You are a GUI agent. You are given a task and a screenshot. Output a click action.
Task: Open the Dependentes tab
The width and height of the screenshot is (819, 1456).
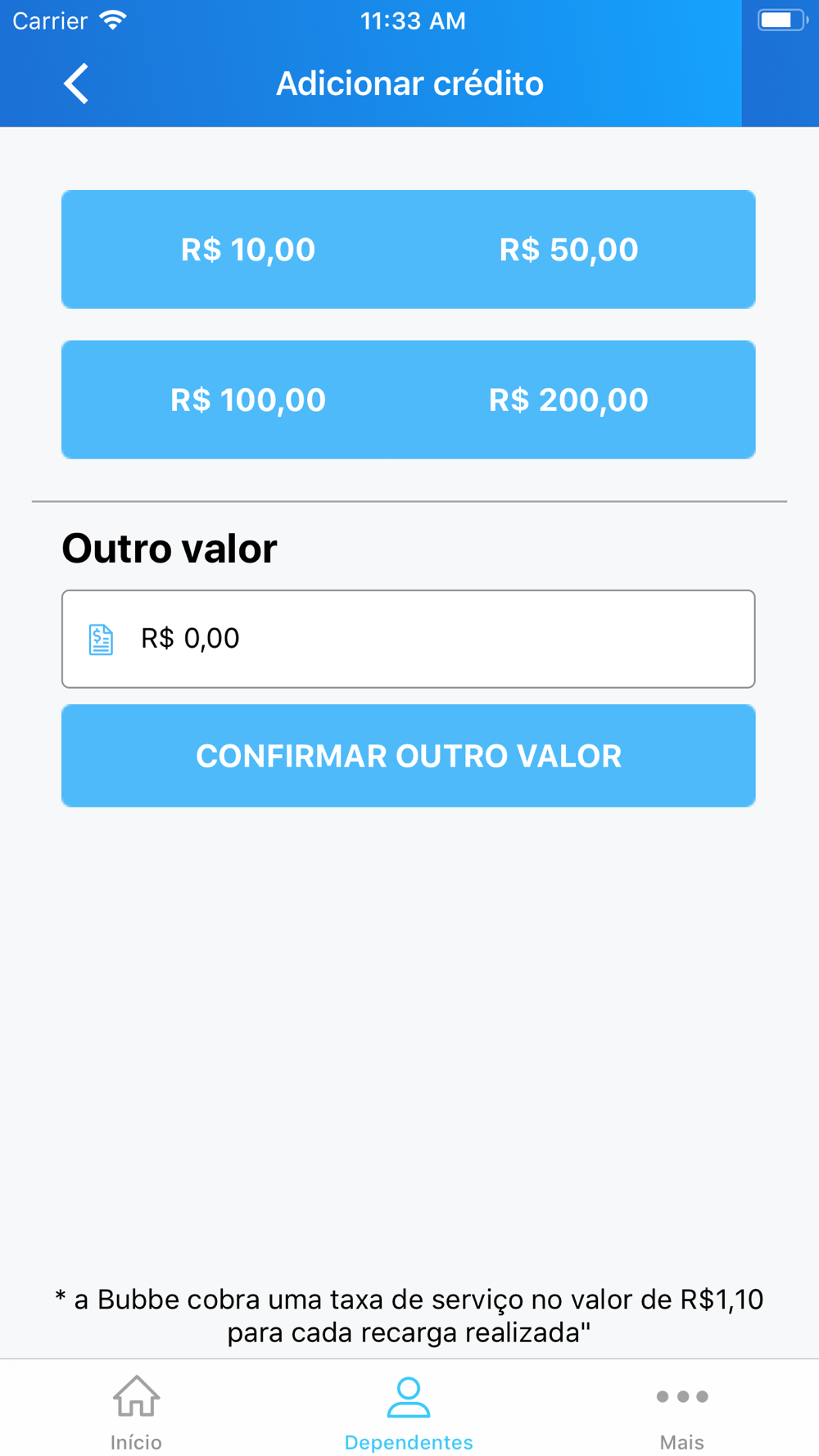pos(409,1412)
